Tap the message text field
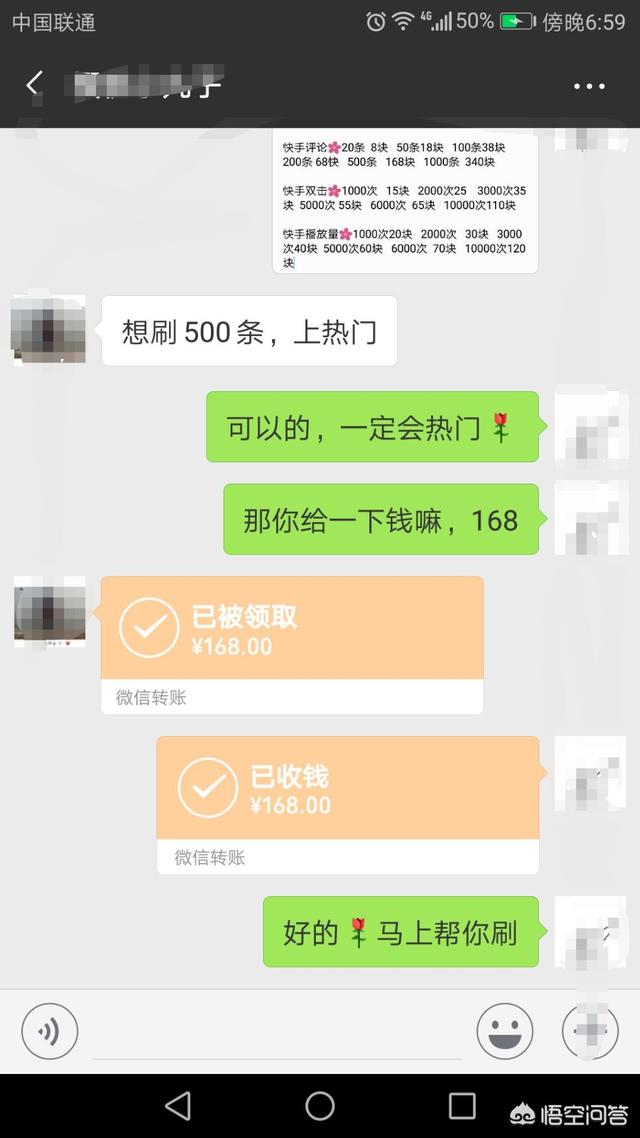Viewport: 640px width, 1138px height. point(277,1033)
